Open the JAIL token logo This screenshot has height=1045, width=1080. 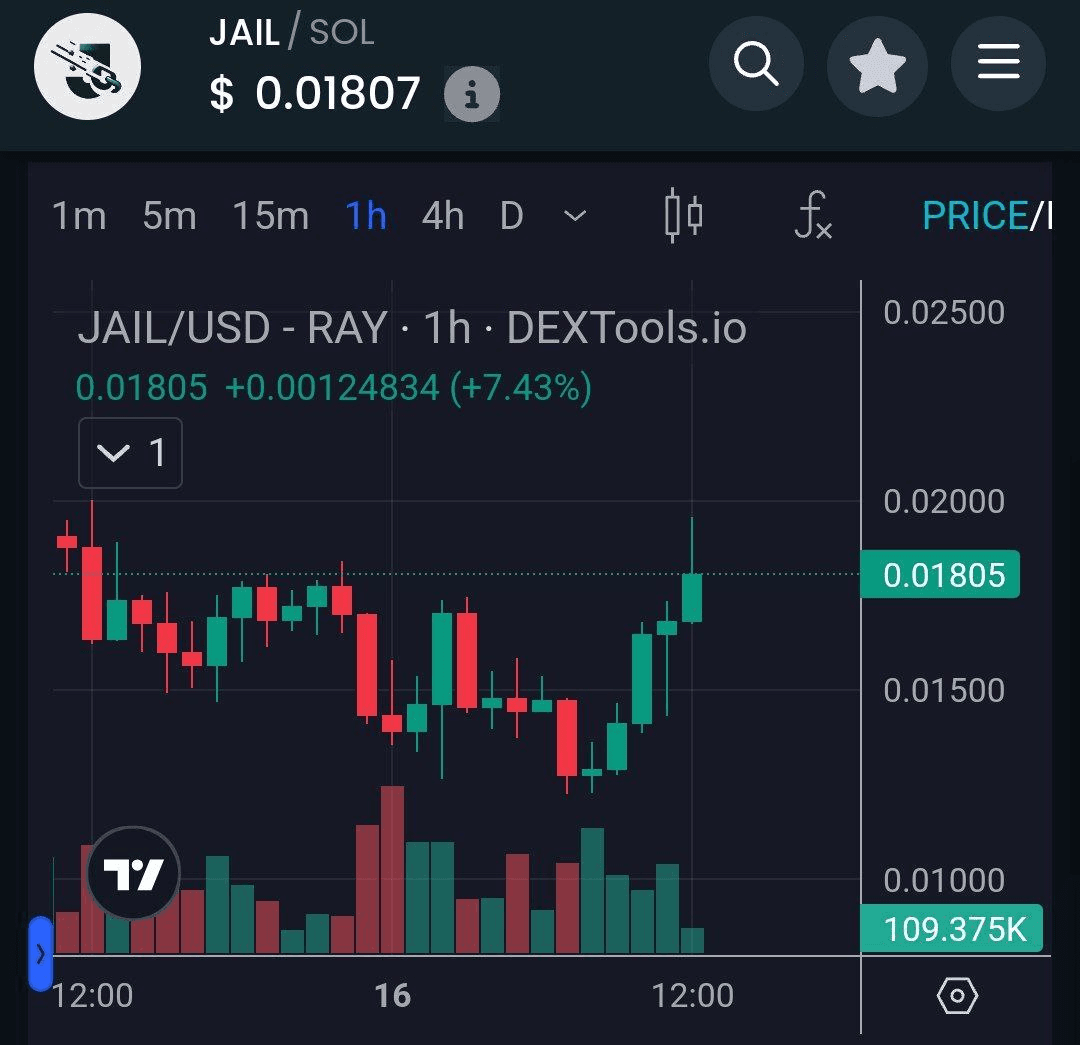[88, 68]
